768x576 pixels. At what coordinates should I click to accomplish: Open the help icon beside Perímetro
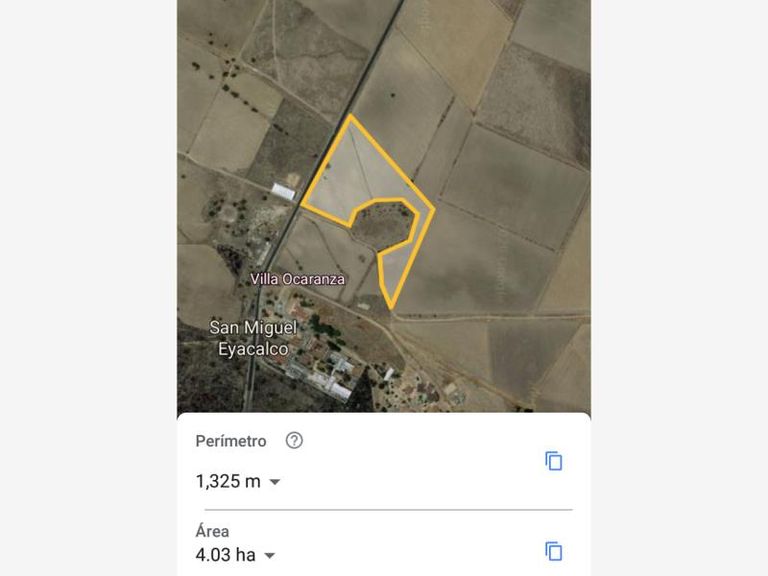(294, 441)
